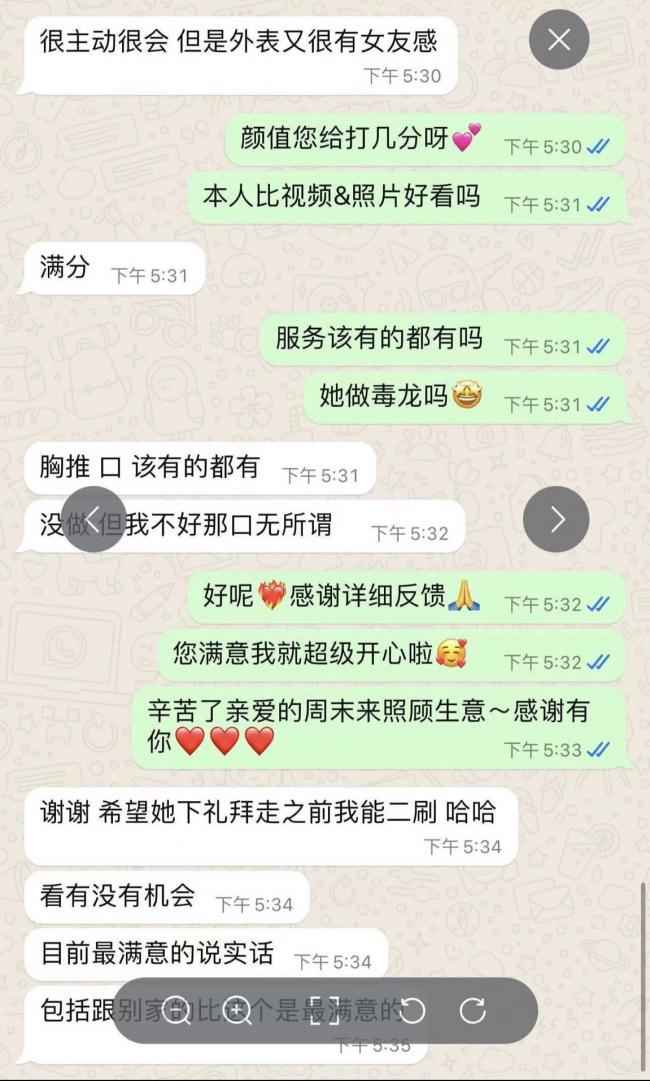This screenshot has width=650, height=1081.
Task: Rotate the image clockwise
Action: (473, 1011)
